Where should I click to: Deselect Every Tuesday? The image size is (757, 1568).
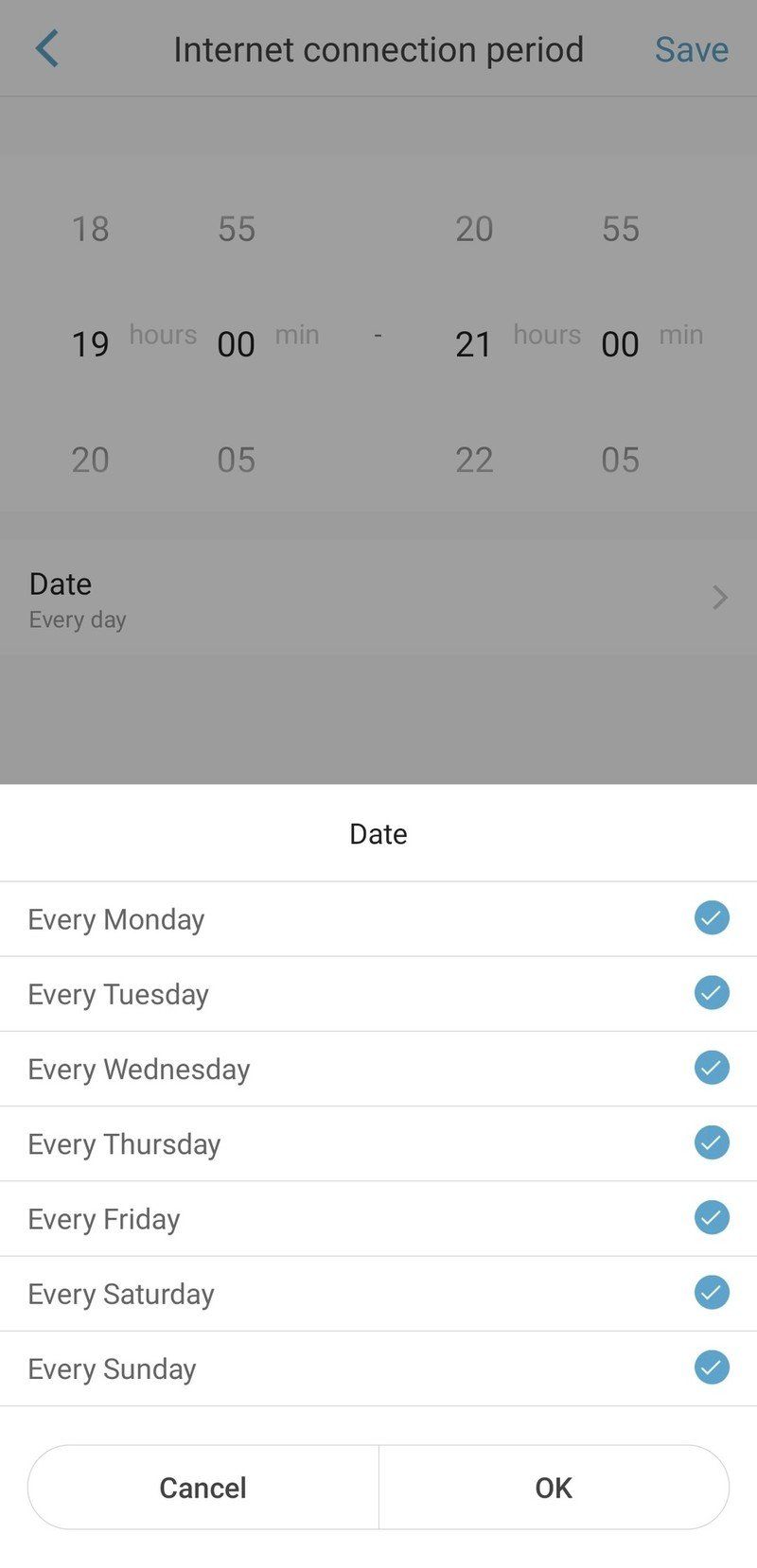712,992
